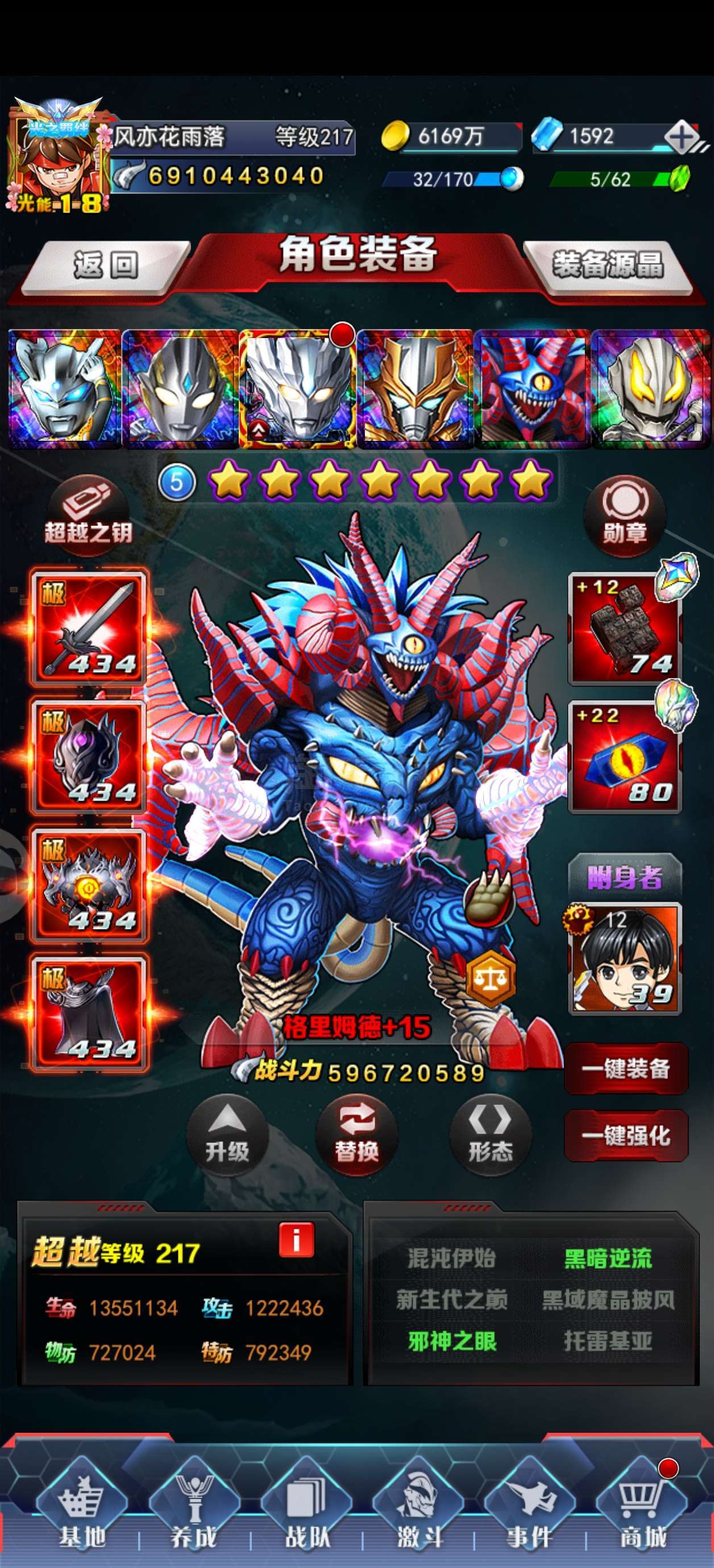
Task: Open the 装备源晶 tab
Action: [607, 265]
